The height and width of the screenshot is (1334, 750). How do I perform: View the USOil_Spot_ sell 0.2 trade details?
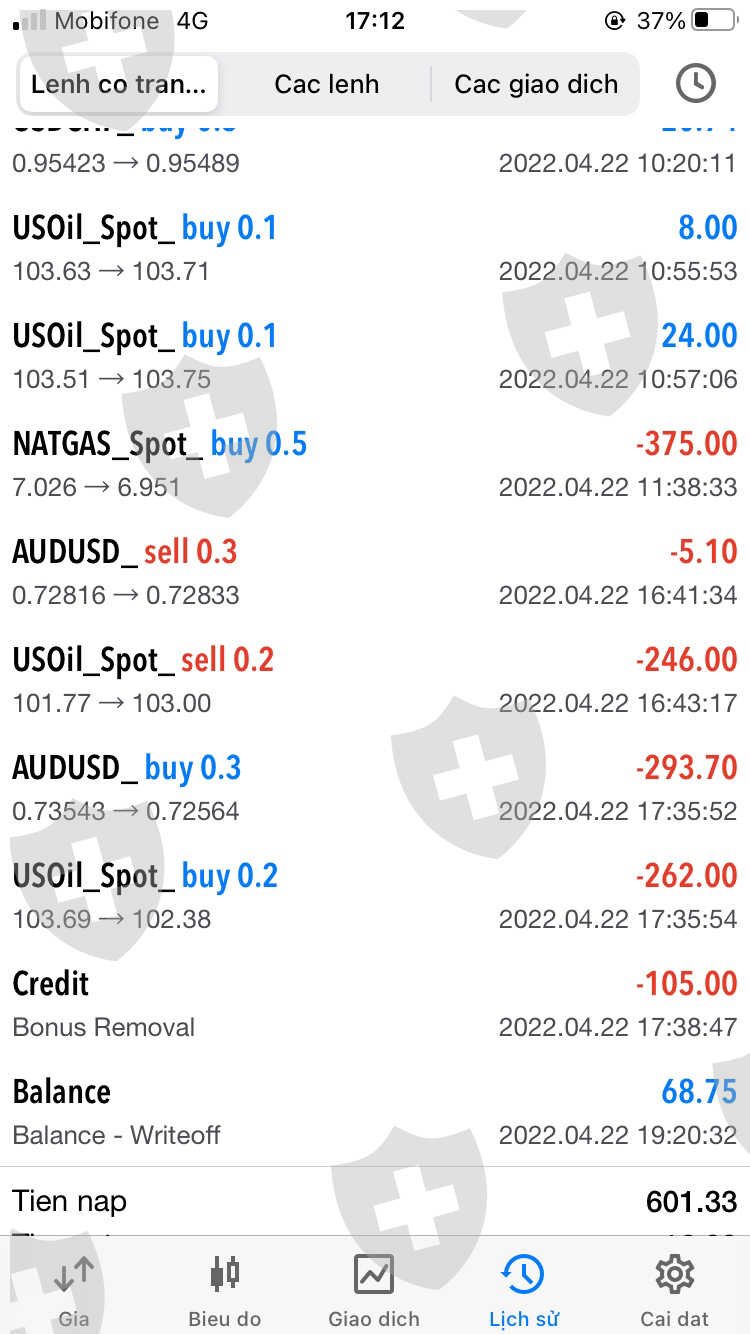coord(375,680)
